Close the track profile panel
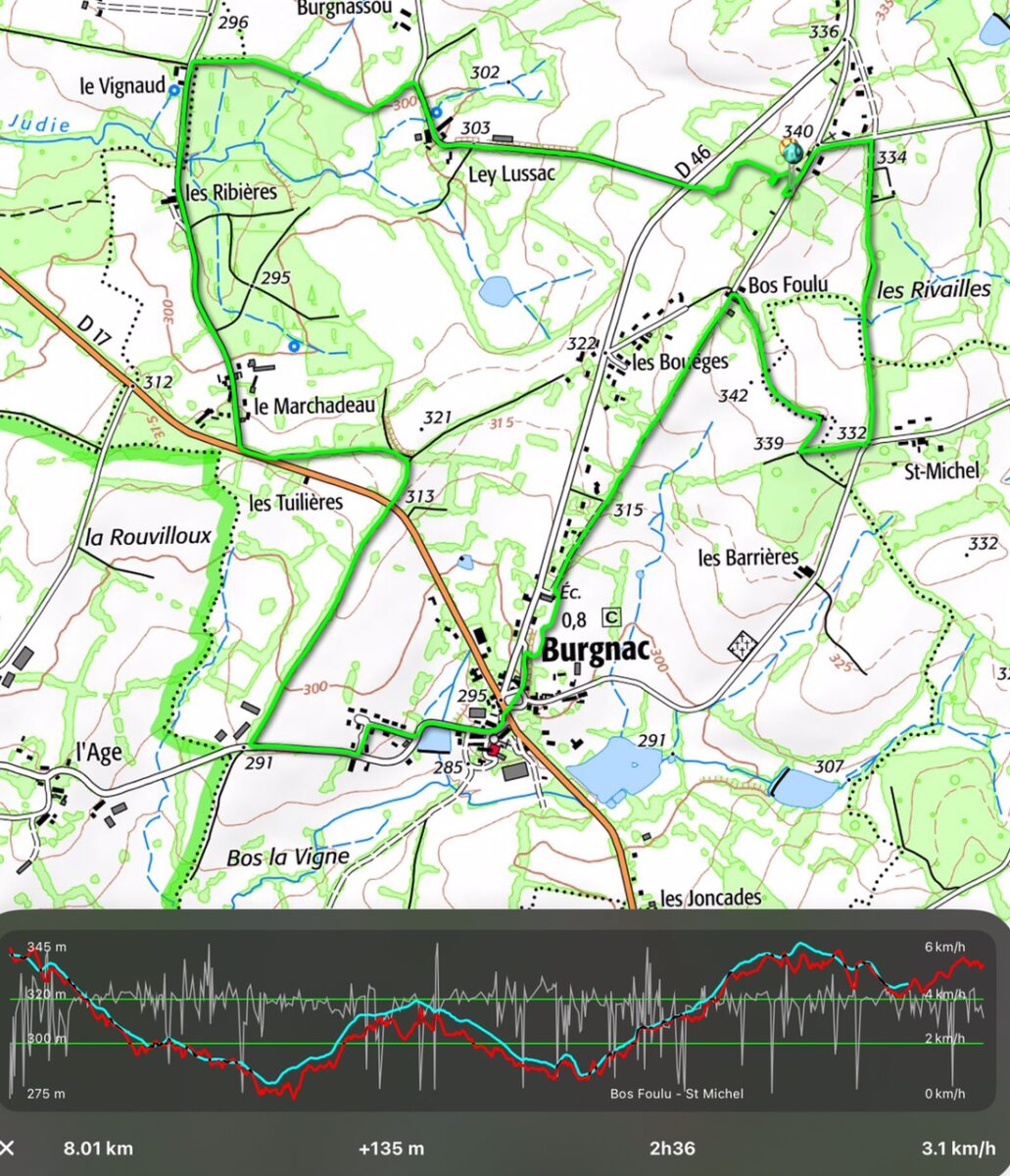1010x1176 pixels. [x=8, y=1148]
